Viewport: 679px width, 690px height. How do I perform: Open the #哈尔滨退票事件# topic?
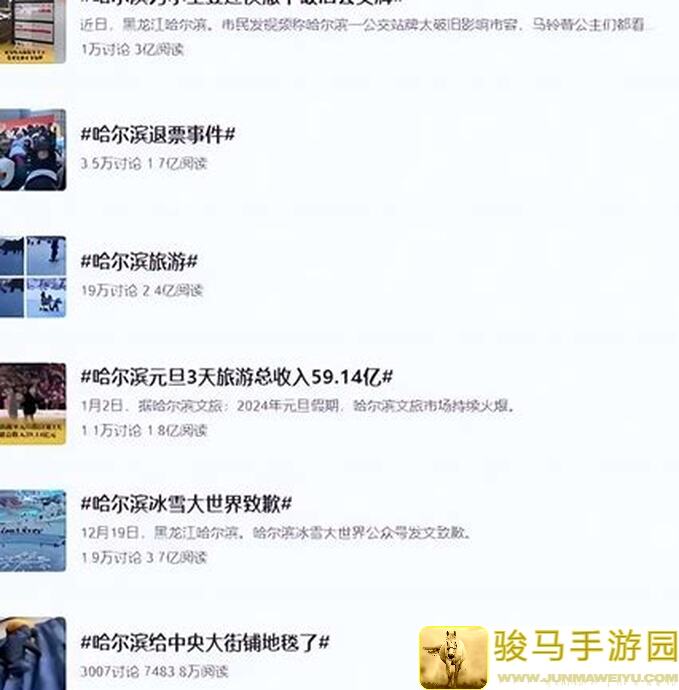[157, 135]
